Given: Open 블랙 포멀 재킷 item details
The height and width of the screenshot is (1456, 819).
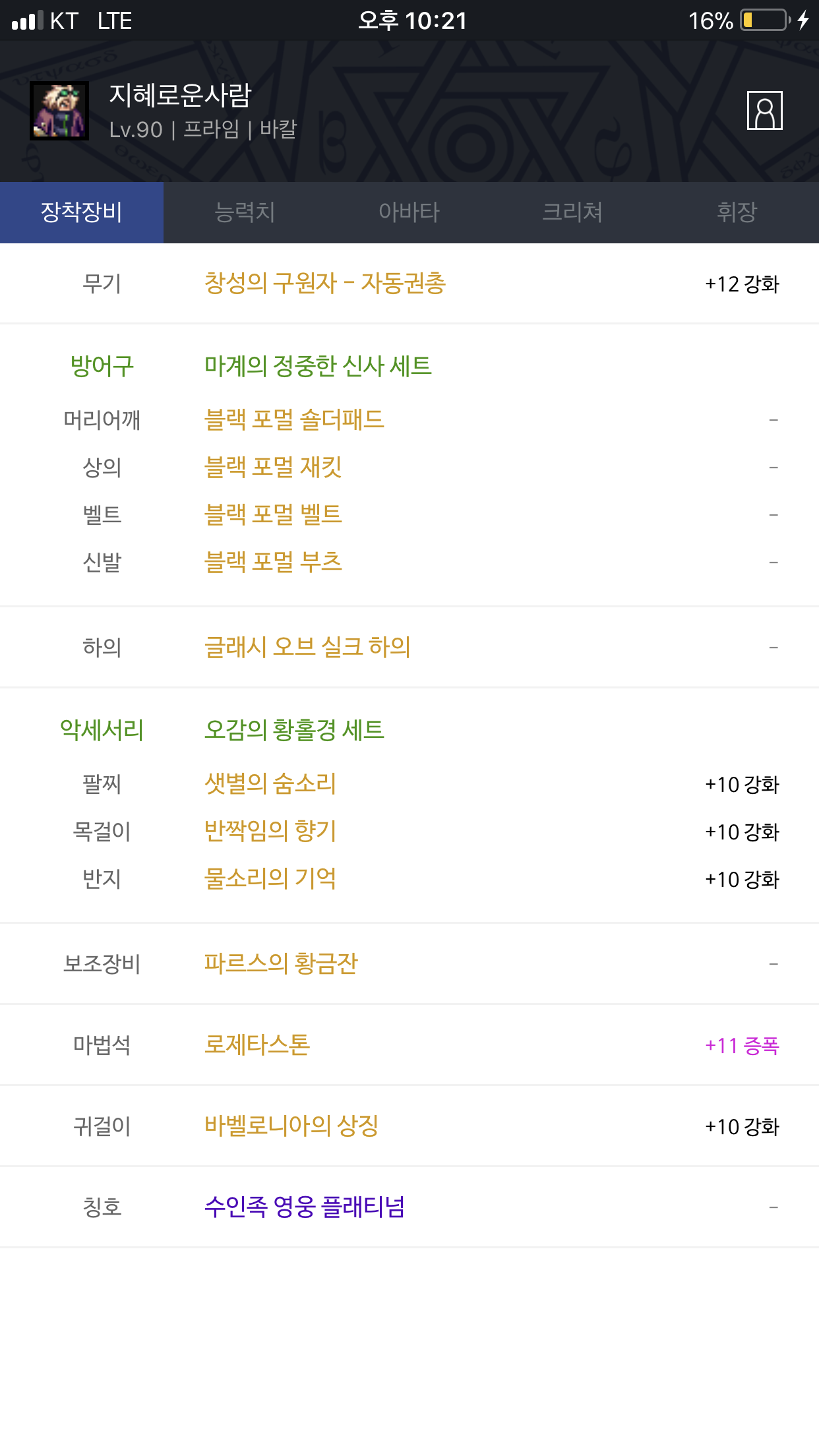Looking at the screenshot, I should (273, 467).
